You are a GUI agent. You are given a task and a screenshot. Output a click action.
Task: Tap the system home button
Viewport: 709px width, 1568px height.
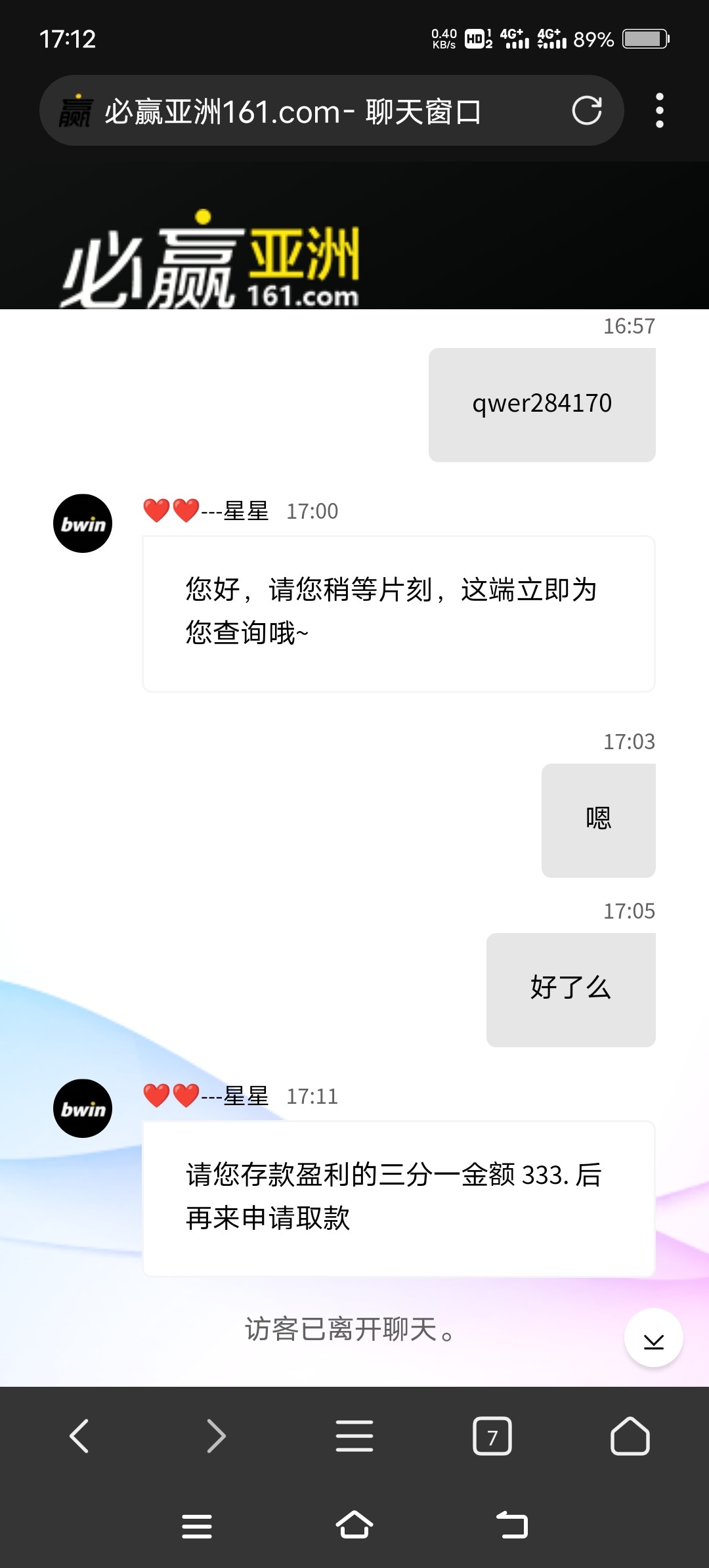click(x=354, y=1525)
